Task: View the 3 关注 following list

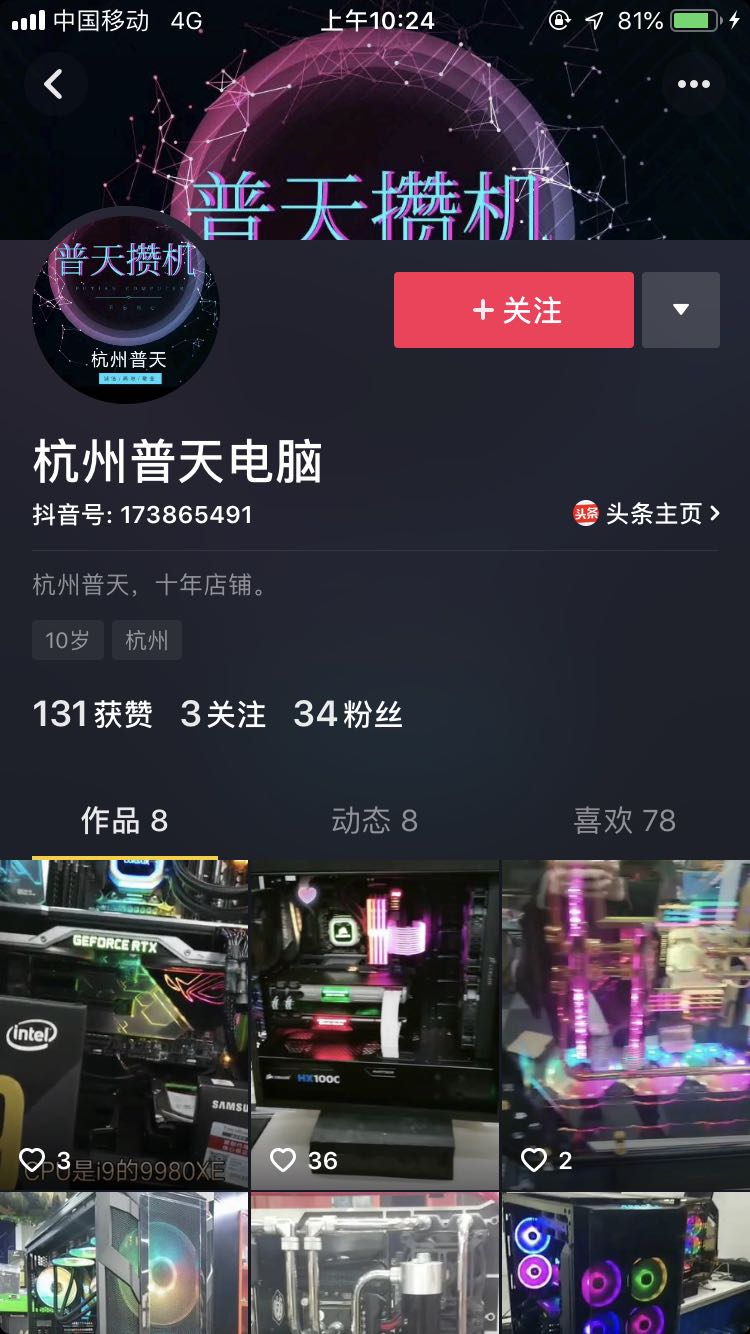Action: click(223, 714)
